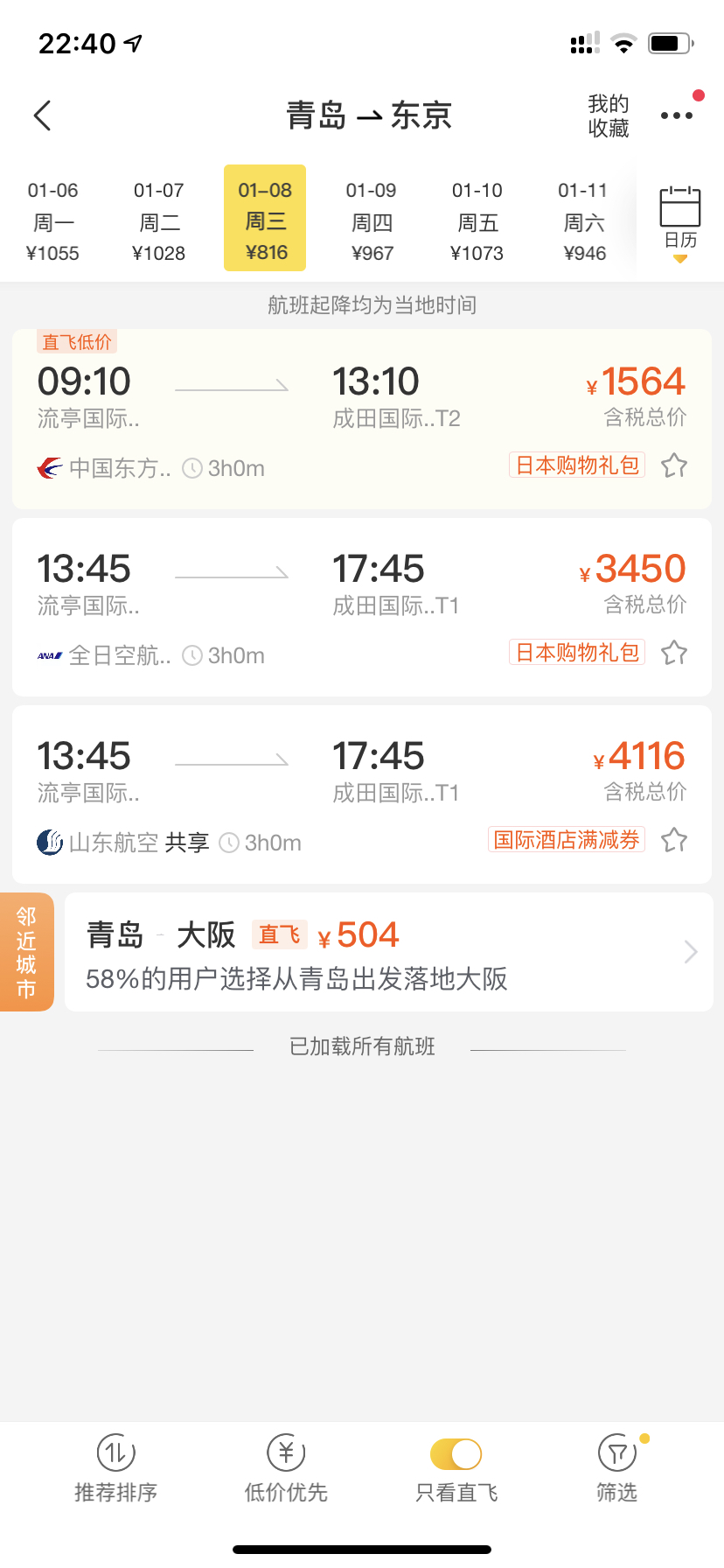The height and width of the screenshot is (1568, 724).
Task: Select date 01-11 周六 ¥946
Action: [584, 221]
